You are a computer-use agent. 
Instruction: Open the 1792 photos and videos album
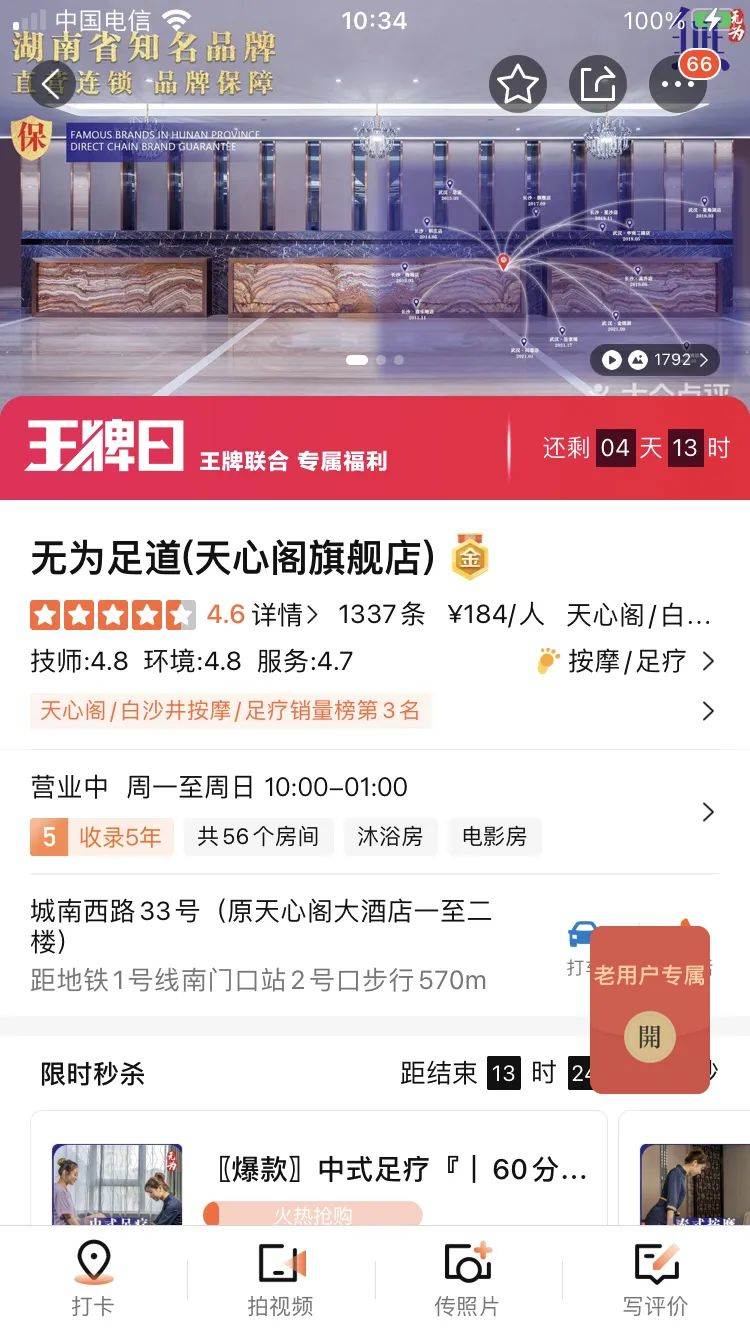[655, 360]
